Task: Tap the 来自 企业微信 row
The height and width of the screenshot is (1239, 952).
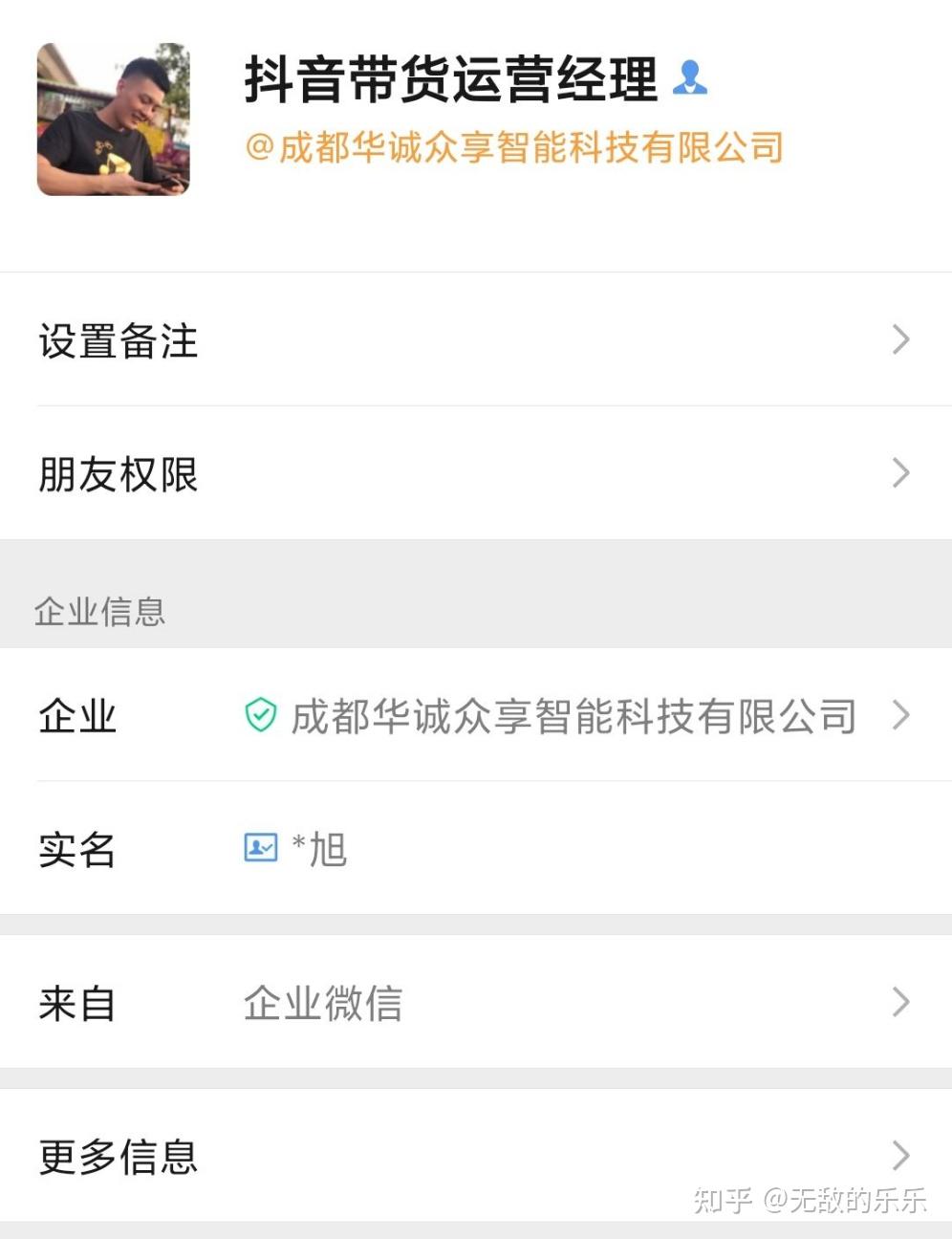Action: point(475,1003)
